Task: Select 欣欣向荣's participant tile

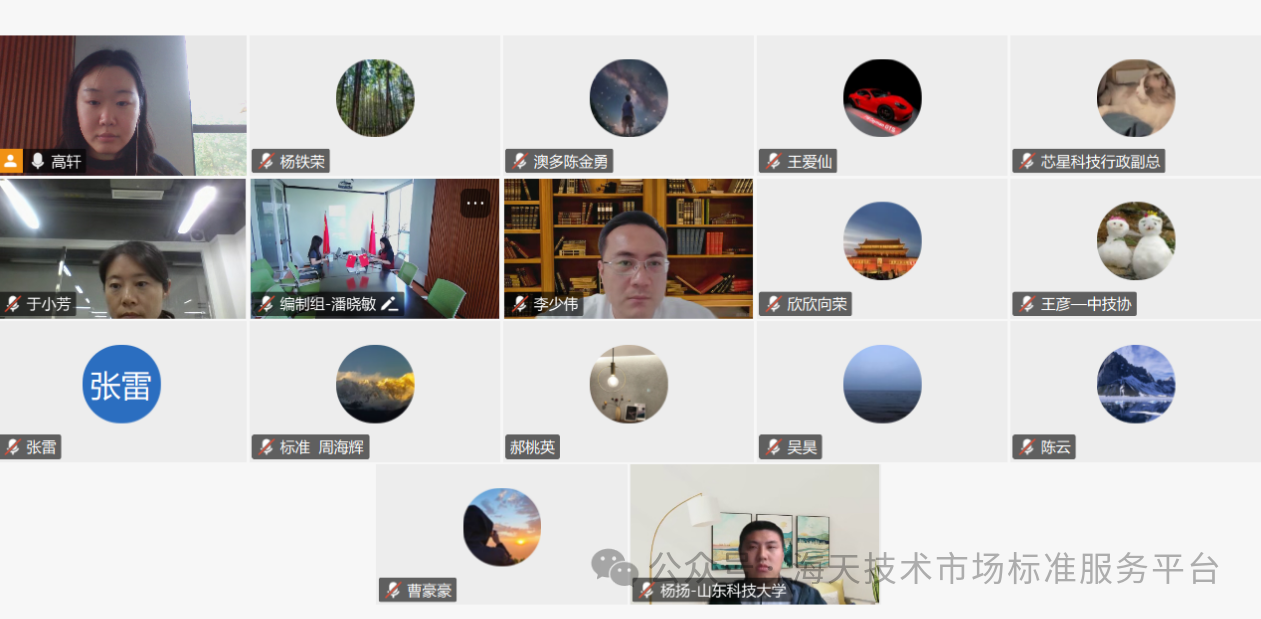Action: 881,248
